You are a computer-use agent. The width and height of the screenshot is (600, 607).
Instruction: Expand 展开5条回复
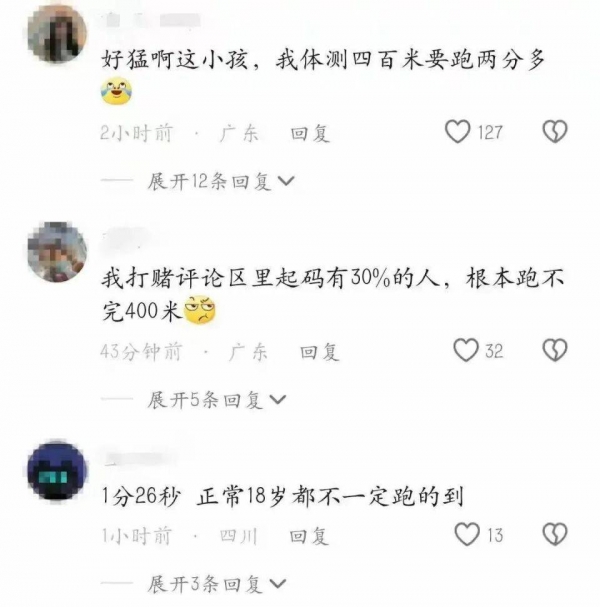tap(216, 400)
